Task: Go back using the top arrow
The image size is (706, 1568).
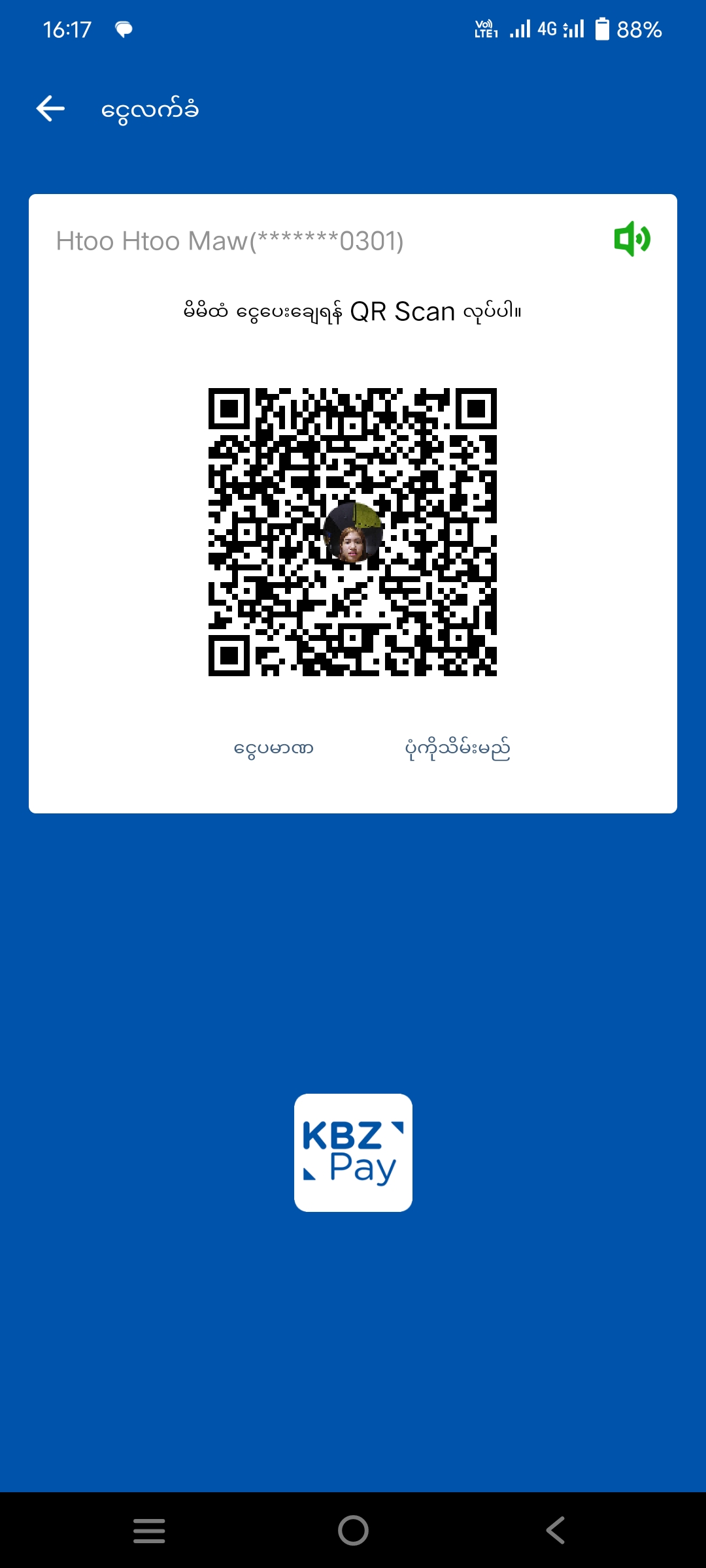Action: coord(50,108)
